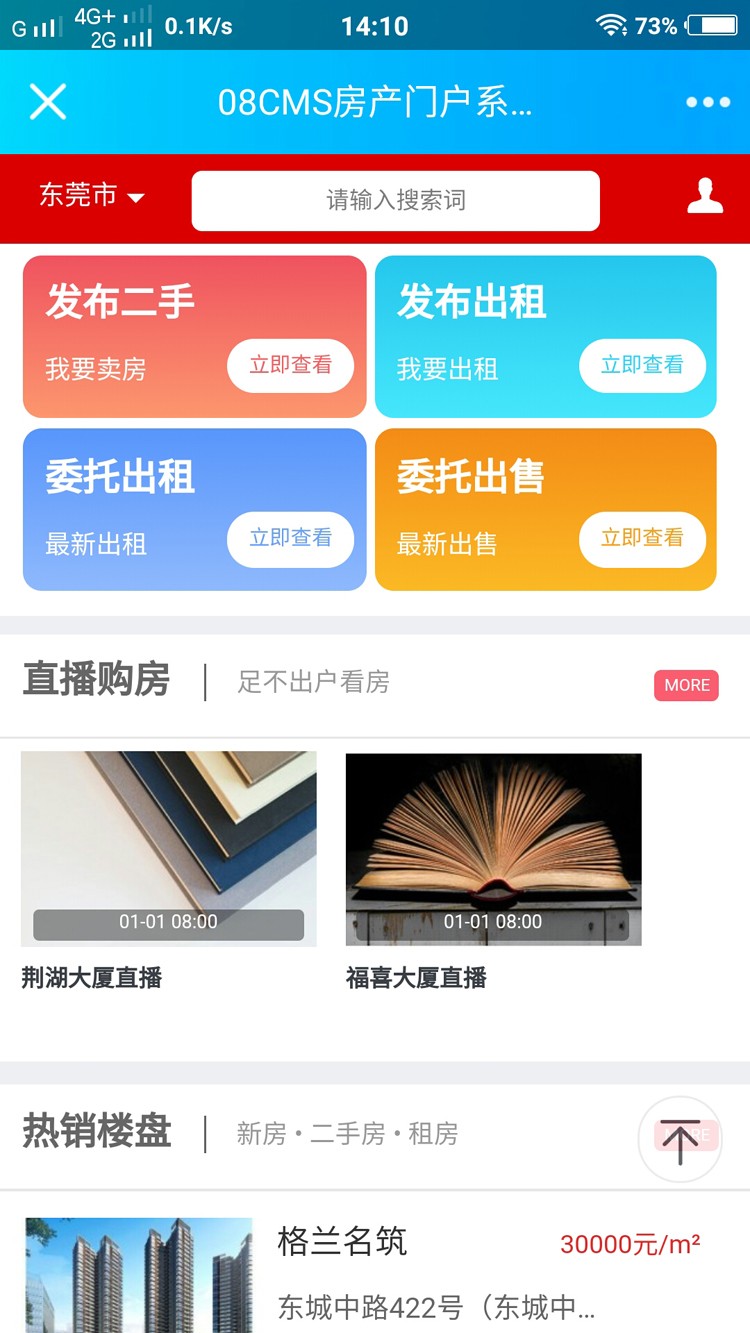The image size is (750, 1333).
Task: Tap 立即查看 on the 发布出租 card
Action: 643,366
